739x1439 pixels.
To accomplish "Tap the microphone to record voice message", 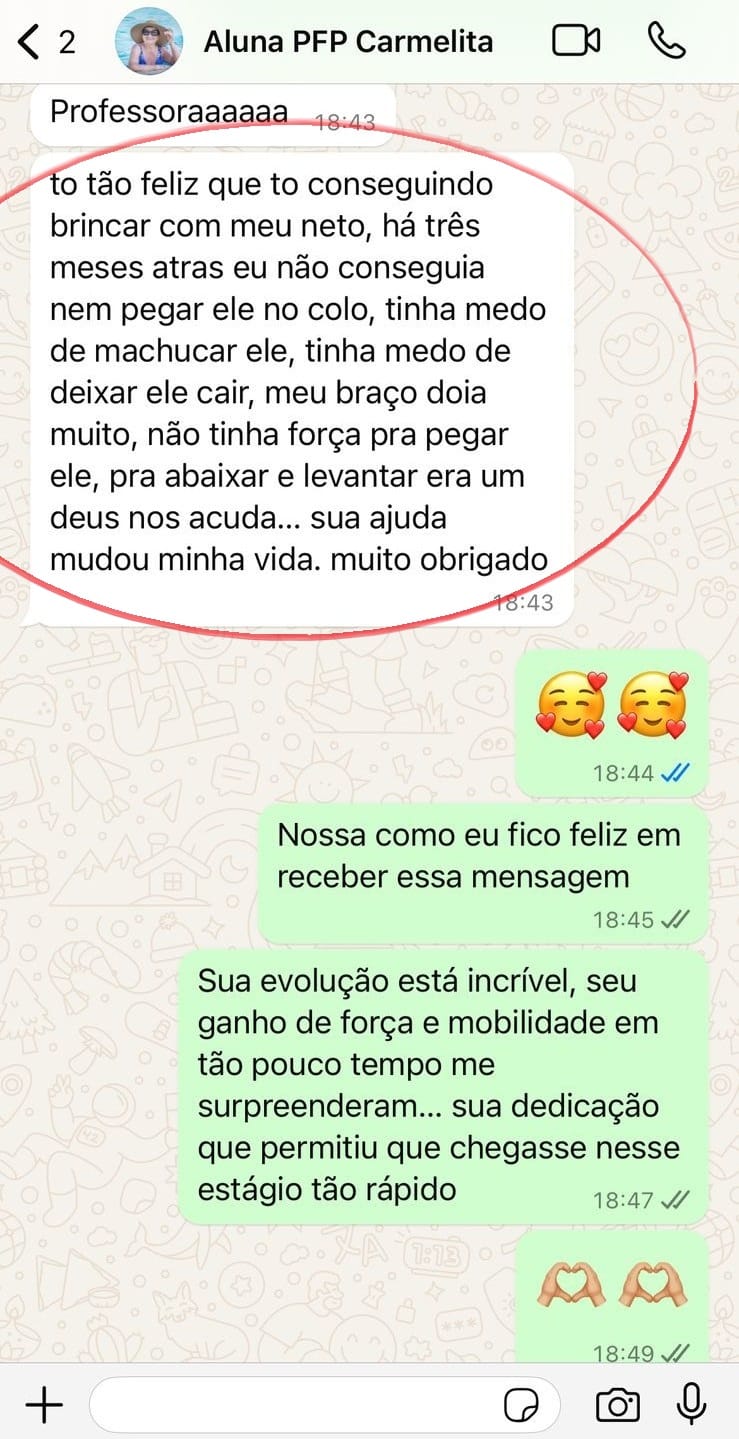I will 691,1405.
